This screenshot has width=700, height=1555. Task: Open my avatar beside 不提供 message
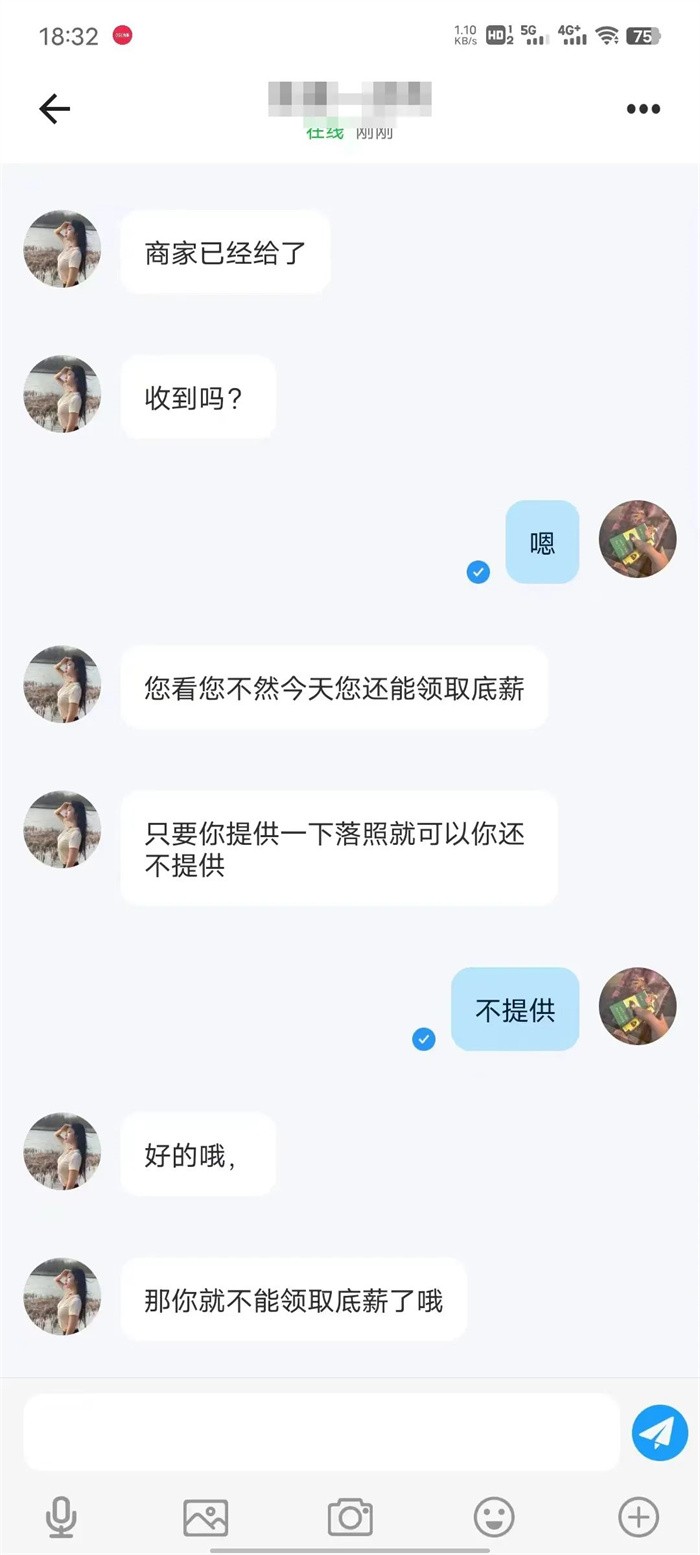[637, 1006]
